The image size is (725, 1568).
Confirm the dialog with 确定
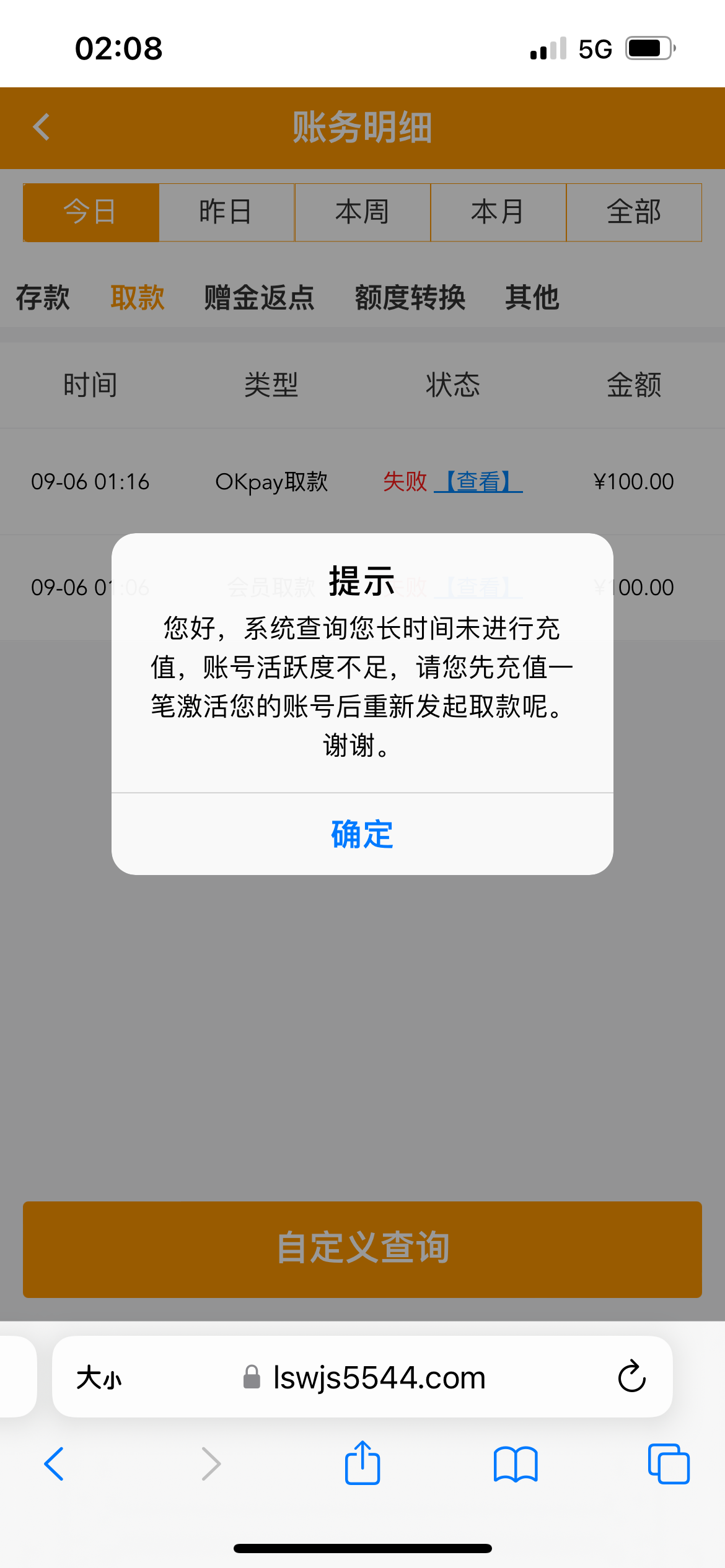pyautogui.click(x=362, y=835)
